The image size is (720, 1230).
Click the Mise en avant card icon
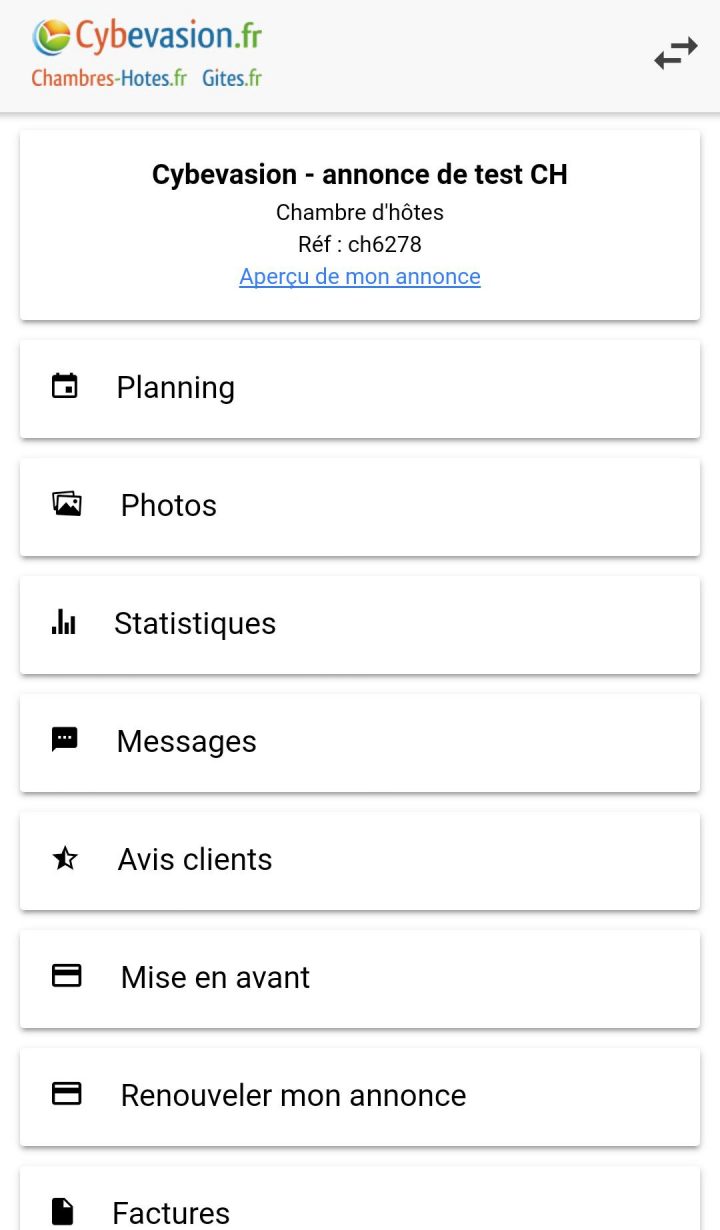click(64, 976)
